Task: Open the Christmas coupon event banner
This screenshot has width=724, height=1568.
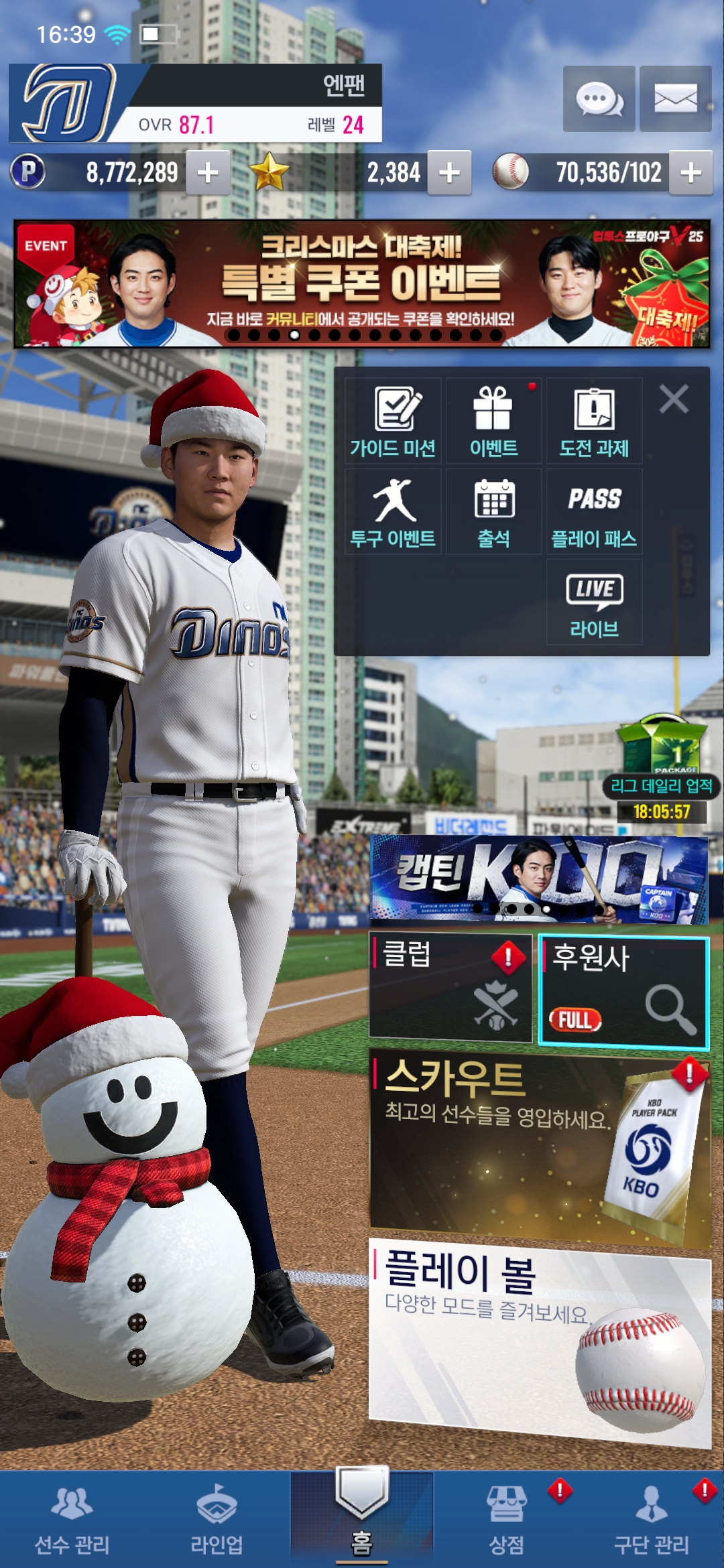Action: click(362, 284)
